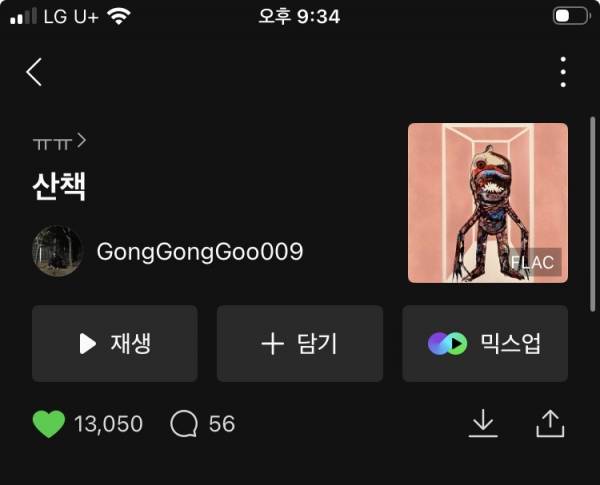Image resolution: width=600 pixels, height=485 pixels.
Task: Play the song with 재생 button
Action: [x=115, y=344]
